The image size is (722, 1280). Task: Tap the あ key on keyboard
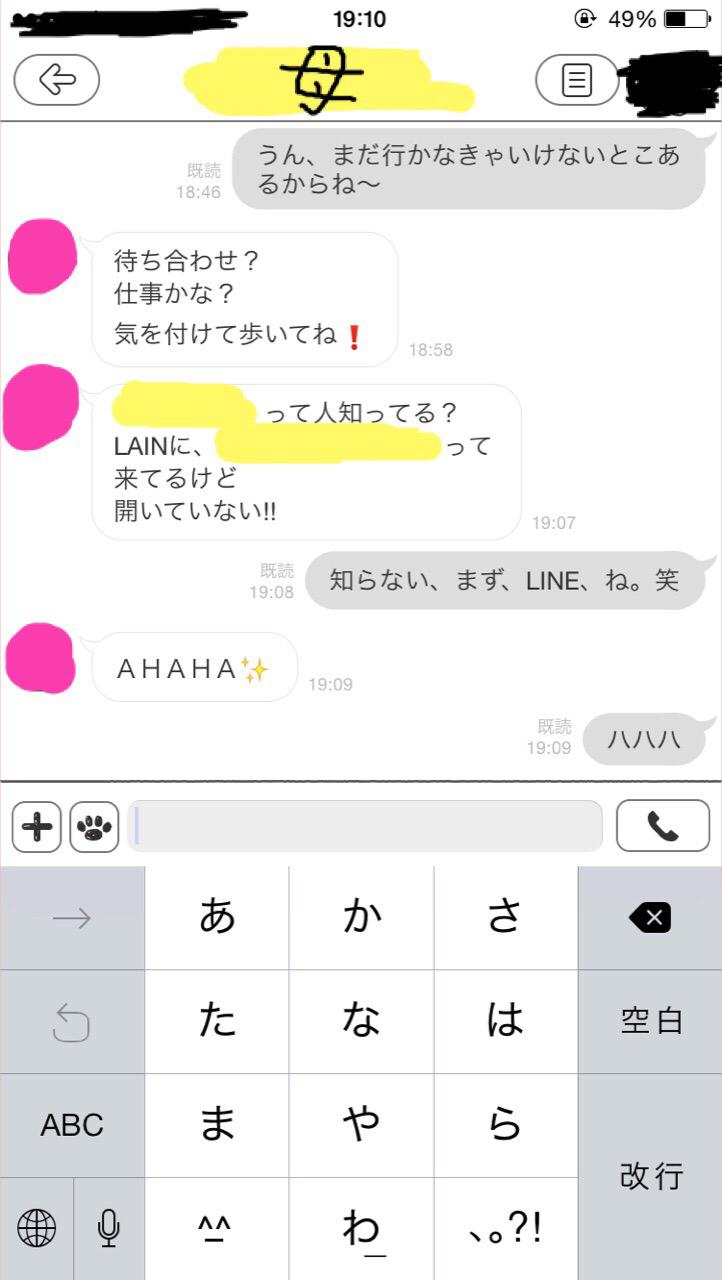coord(217,916)
